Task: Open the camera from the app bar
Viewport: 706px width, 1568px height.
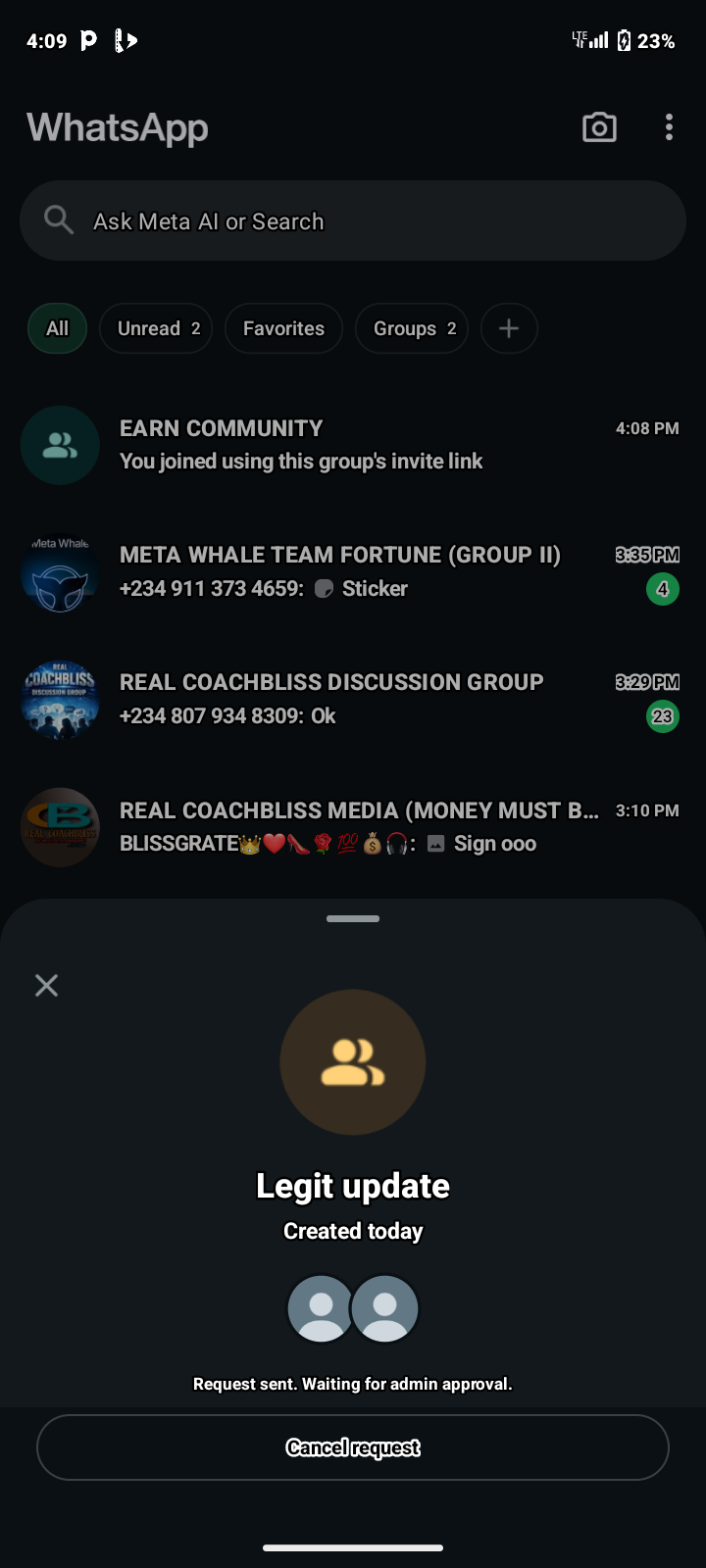Action: click(599, 127)
